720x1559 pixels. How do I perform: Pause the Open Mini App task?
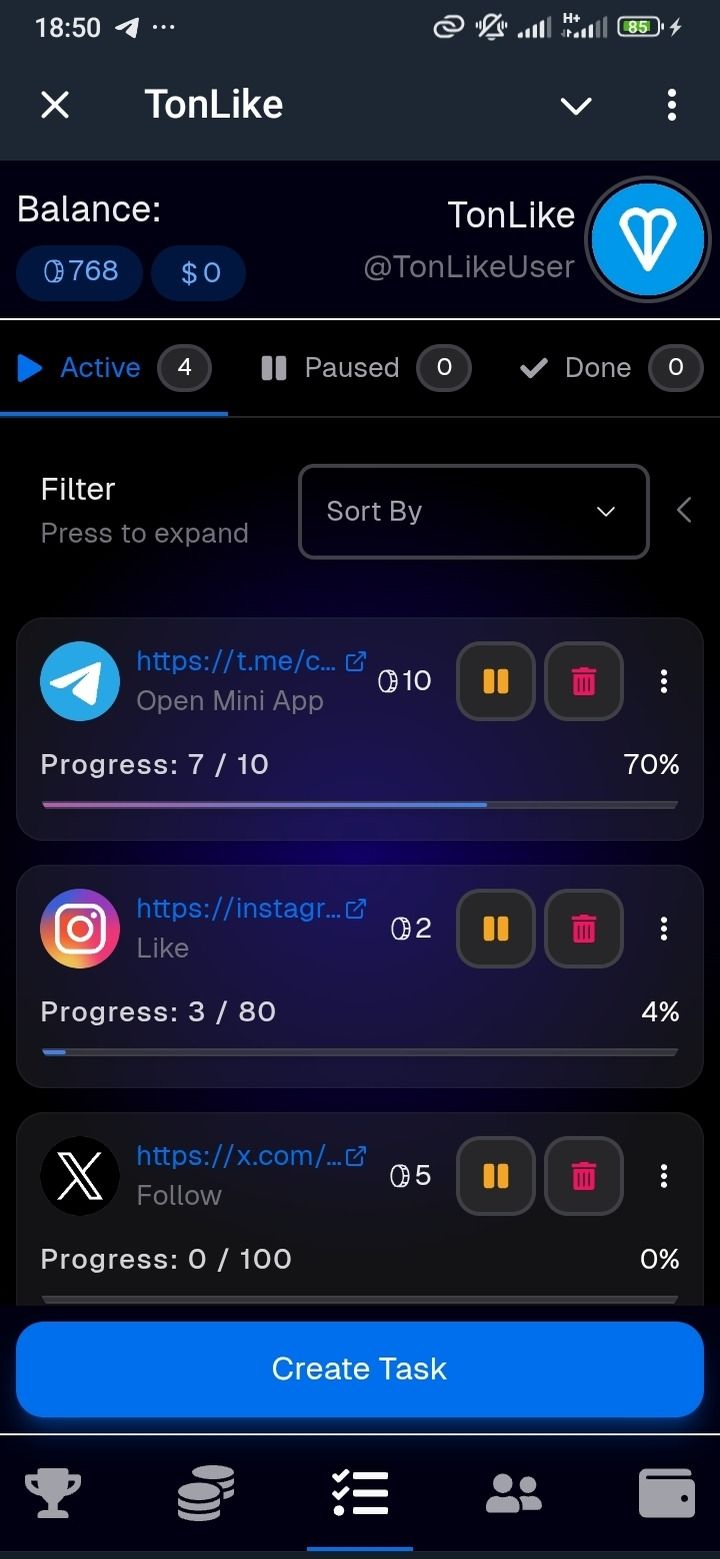pyautogui.click(x=496, y=681)
